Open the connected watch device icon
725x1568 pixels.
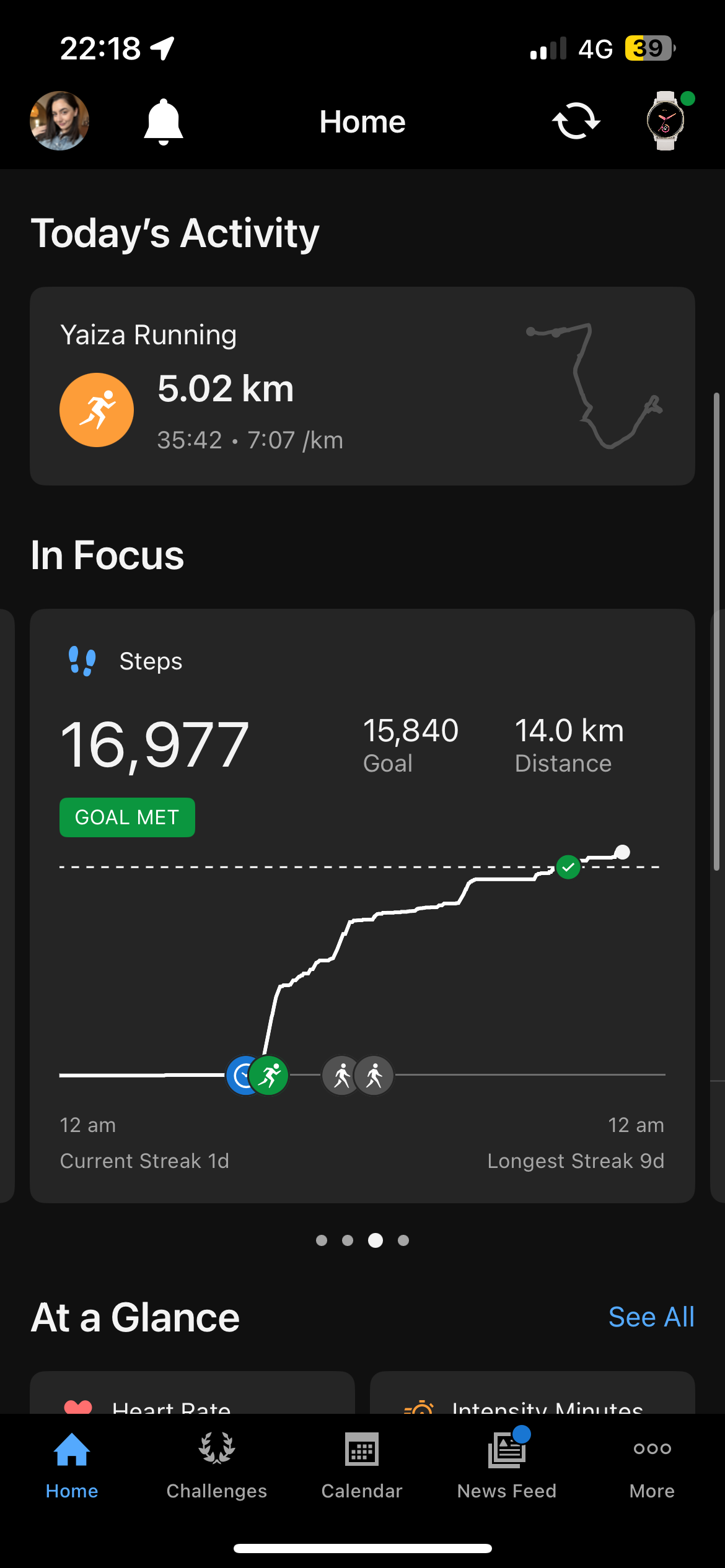click(x=666, y=121)
